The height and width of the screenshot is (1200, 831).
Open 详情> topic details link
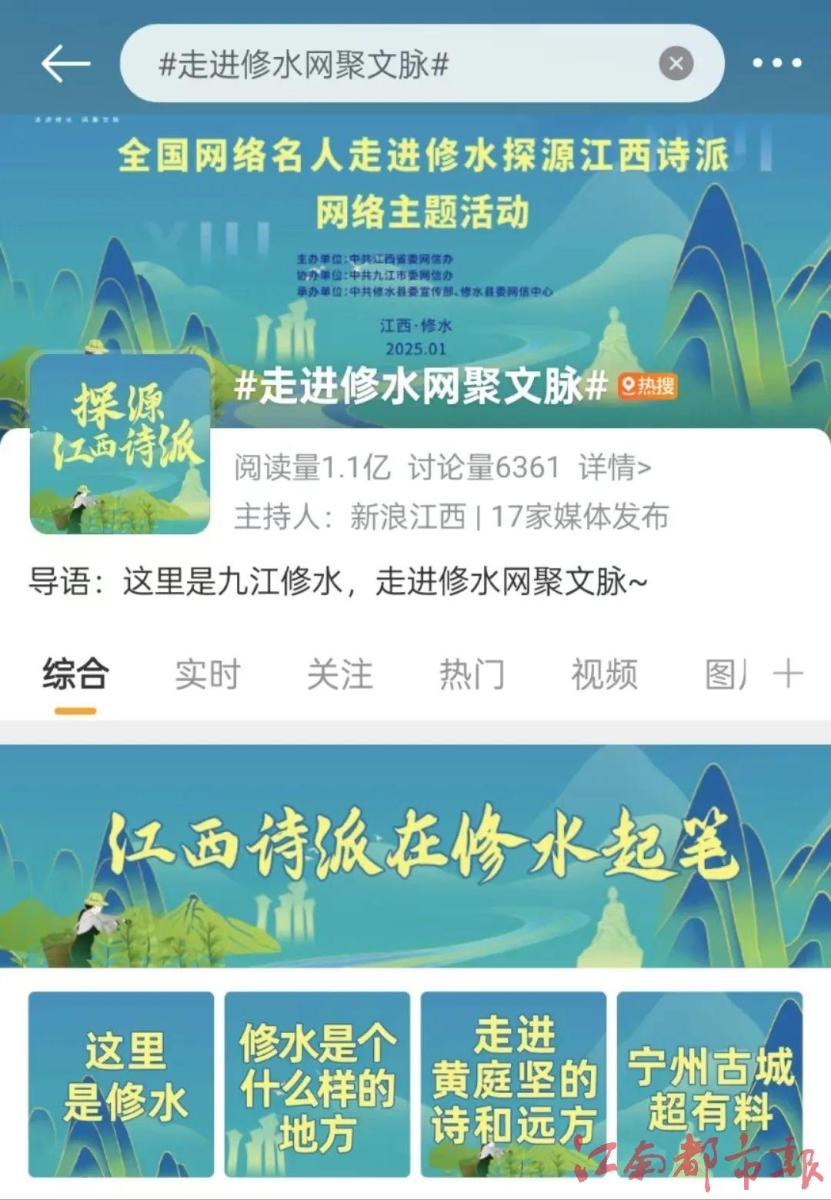point(615,467)
